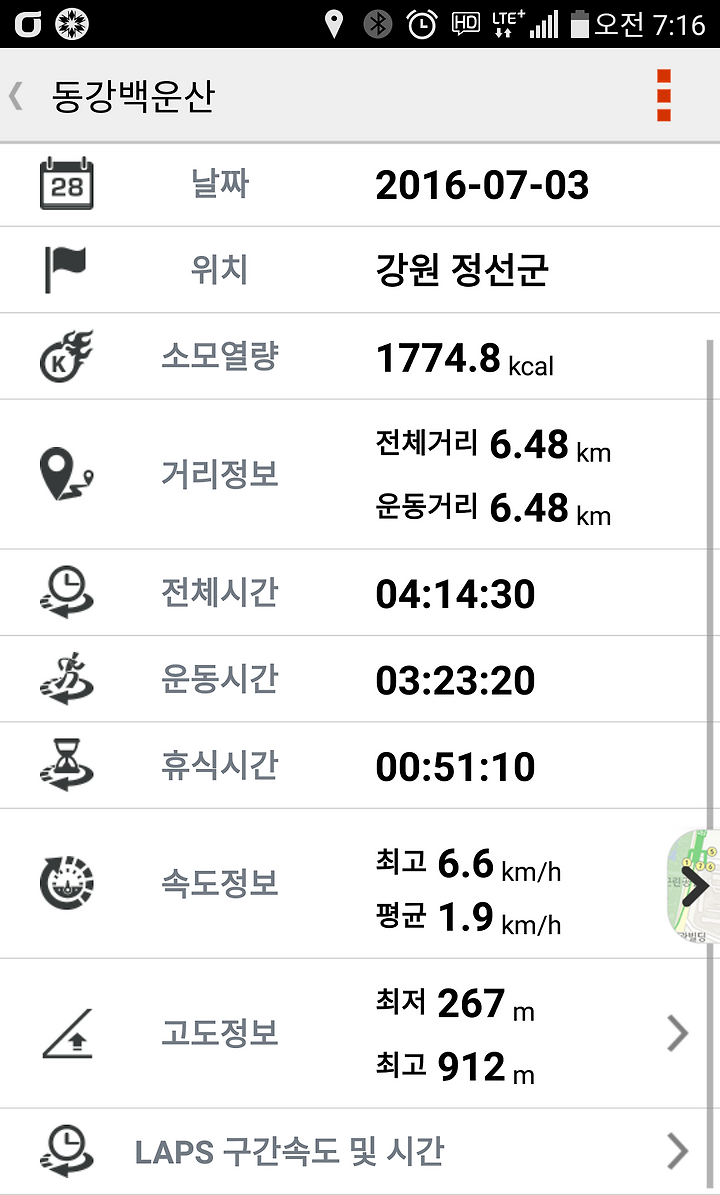Tap the map thumbnail with arrow
Viewport: 720px width, 1195px height.
click(693, 886)
